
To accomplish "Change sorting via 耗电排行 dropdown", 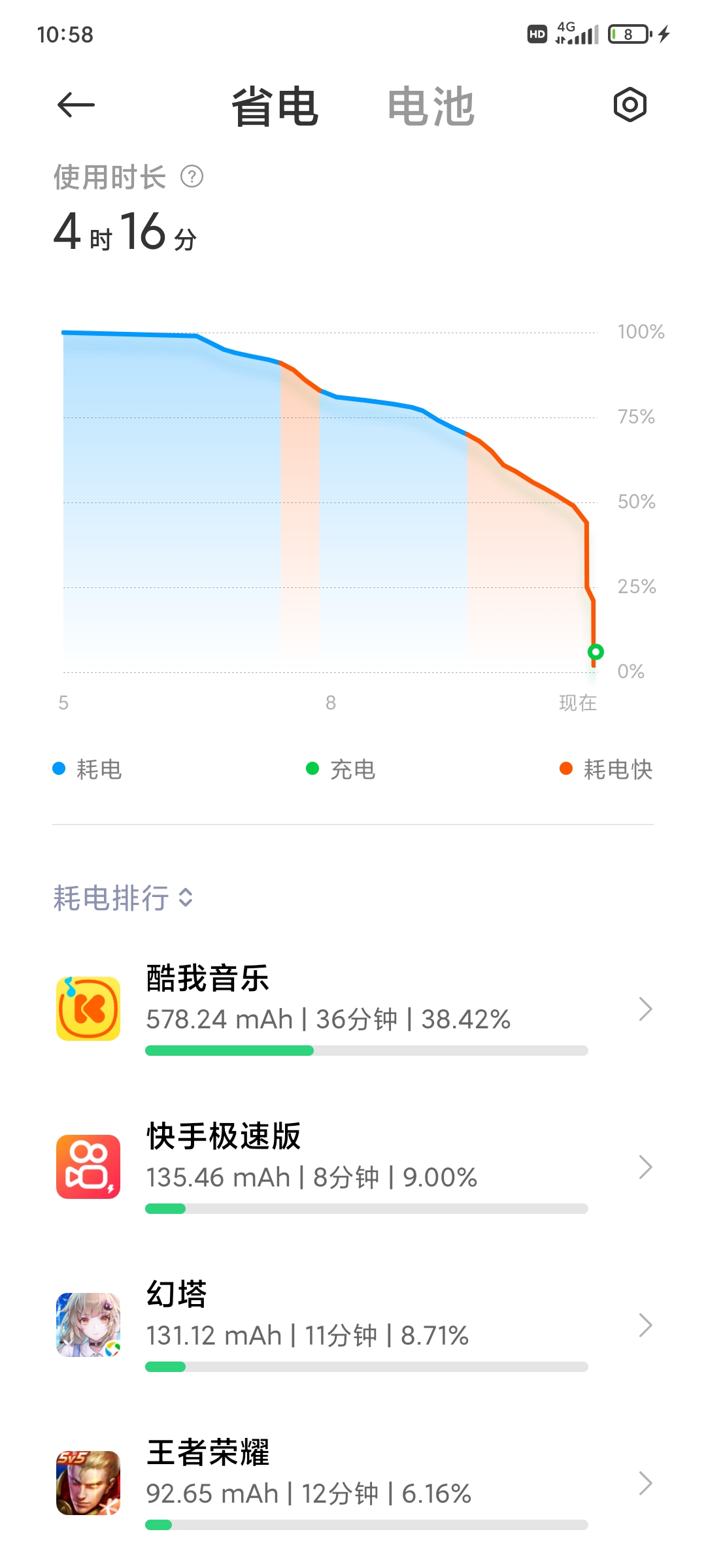I will click(x=123, y=898).
